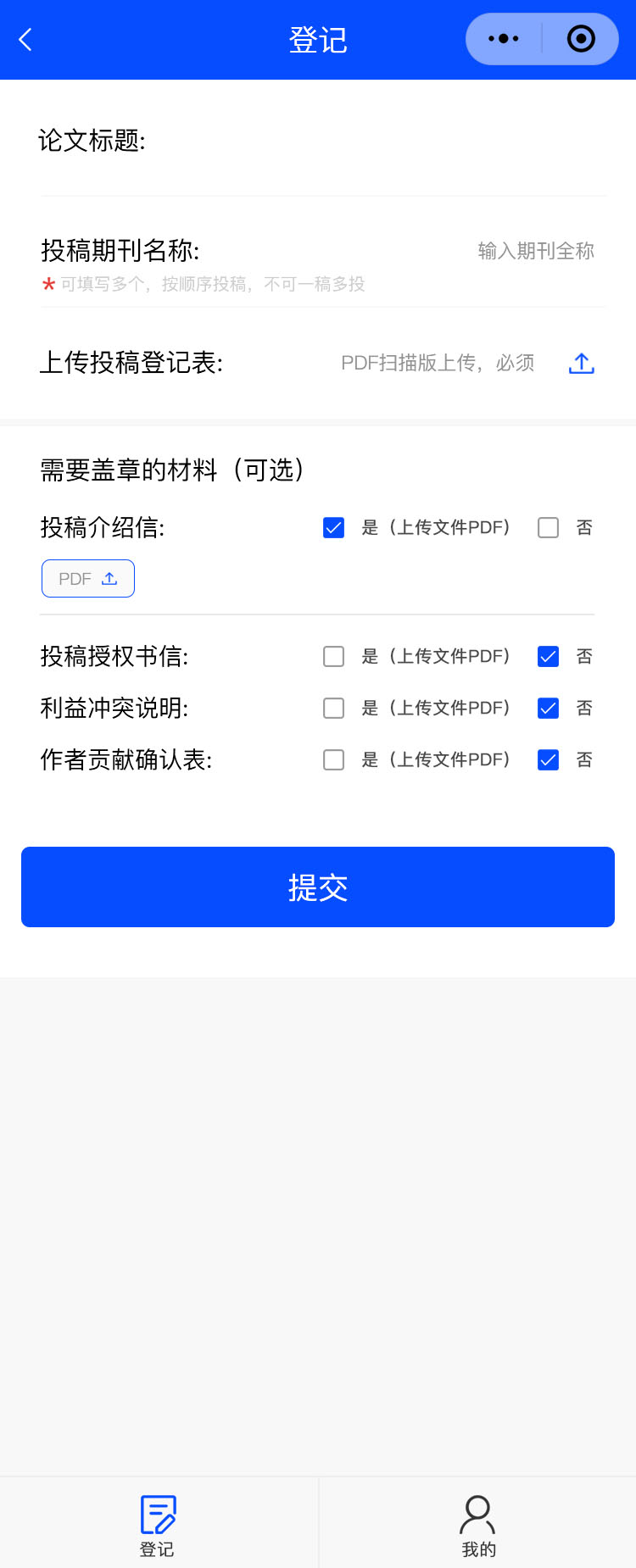
Task: Select 否 for 投稿介绍信
Action: pyautogui.click(x=549, y=528)
